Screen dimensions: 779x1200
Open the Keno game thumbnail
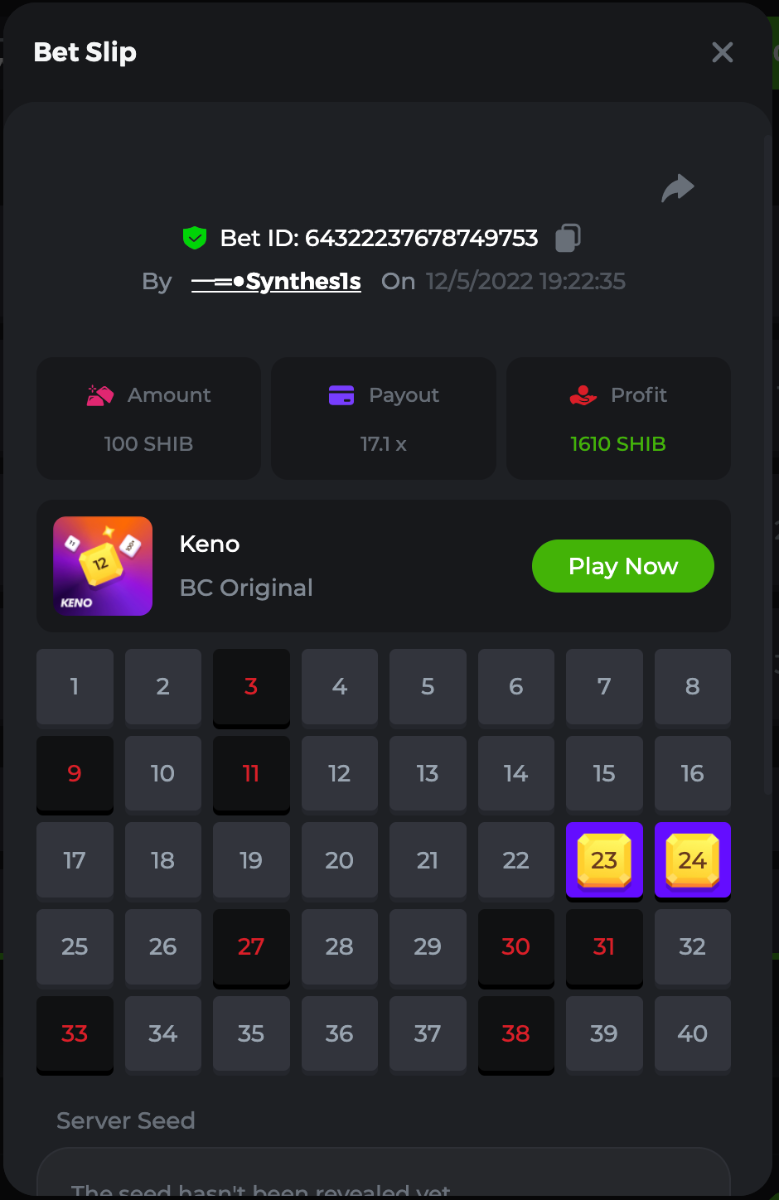103,566
